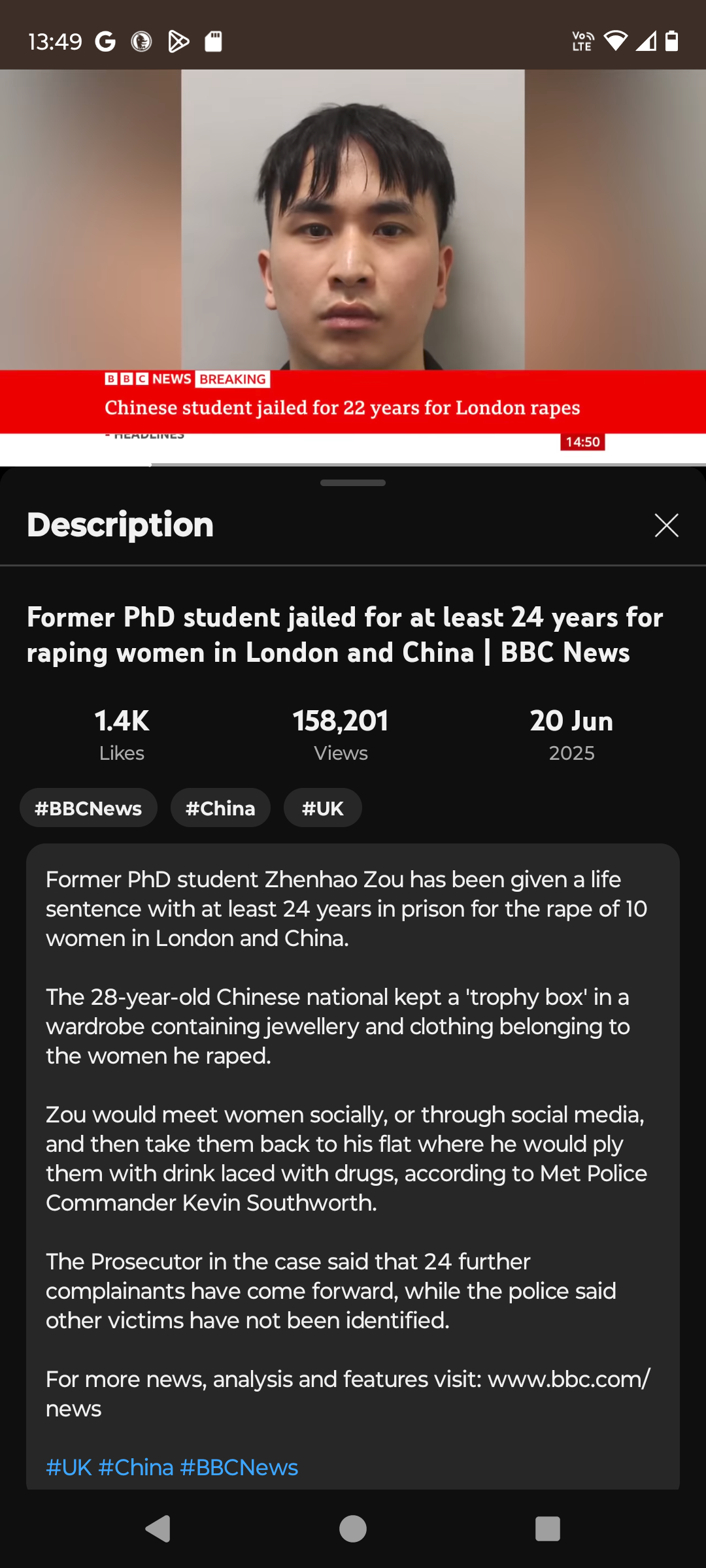Open the #China hashtag chip
Screen dimensions: 706x1568
pyautogui.click(x=220, y=808)
